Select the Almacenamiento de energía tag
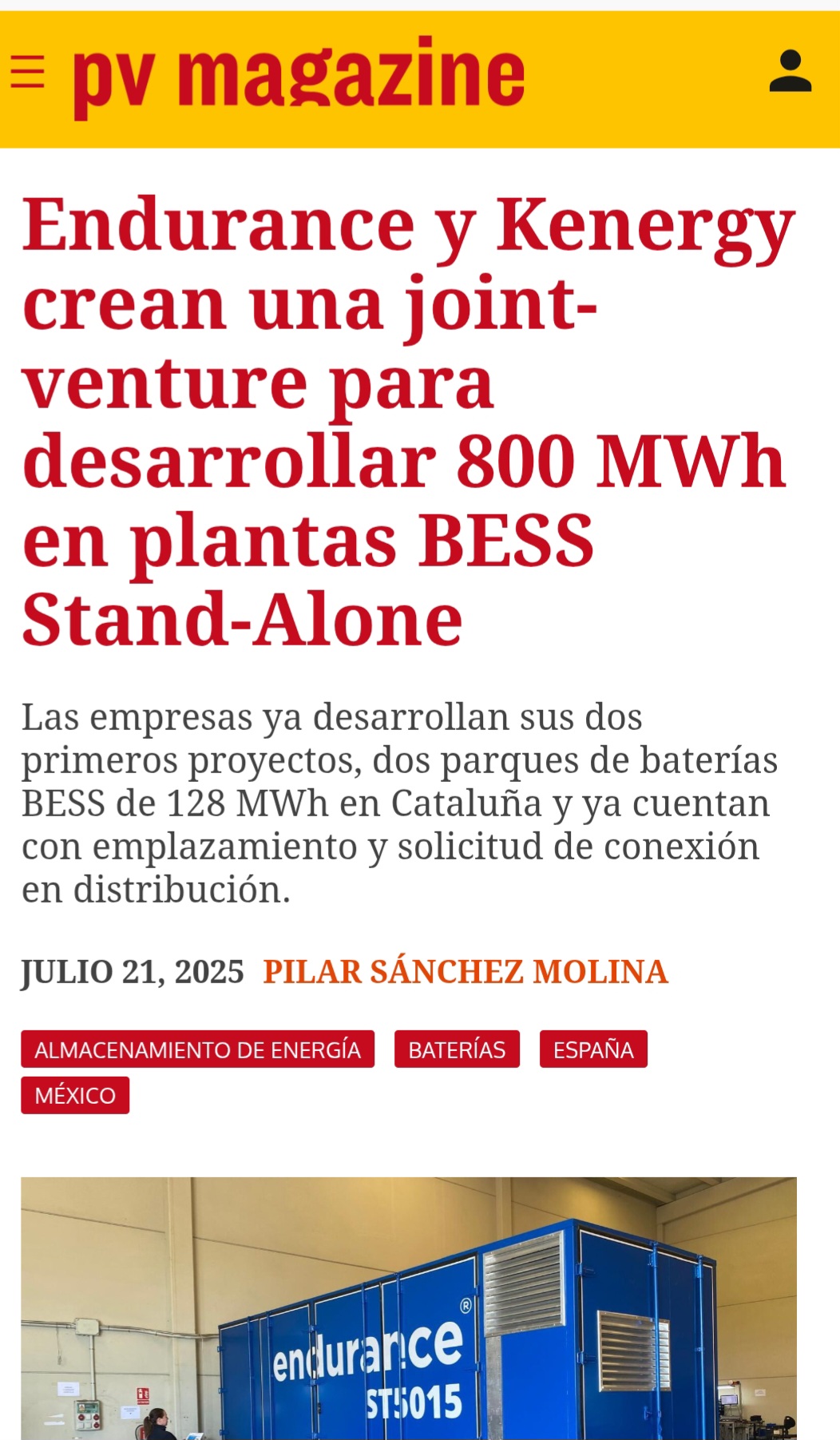This screenshot has height=1440, width=840. (198, 1049)
